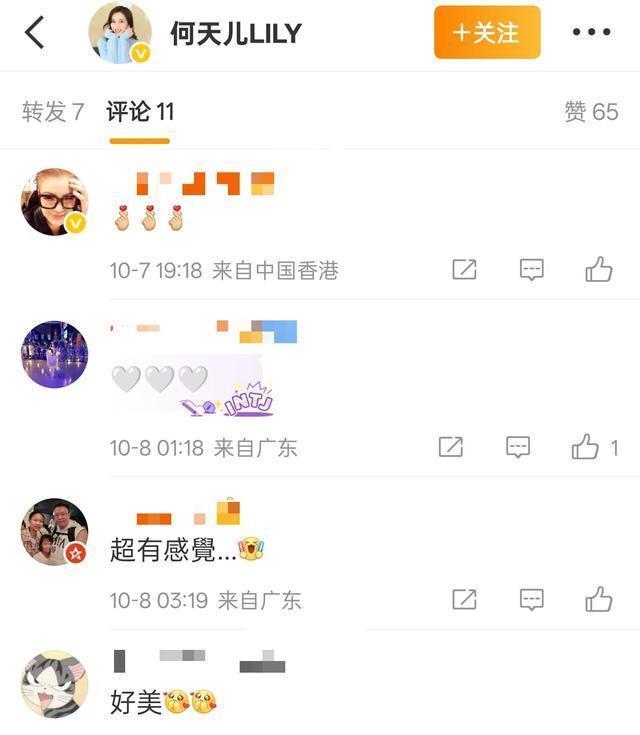Repost the 10-7 19:18 Hong Kong comment
The image size is (640, 735).
click(464, 269)
